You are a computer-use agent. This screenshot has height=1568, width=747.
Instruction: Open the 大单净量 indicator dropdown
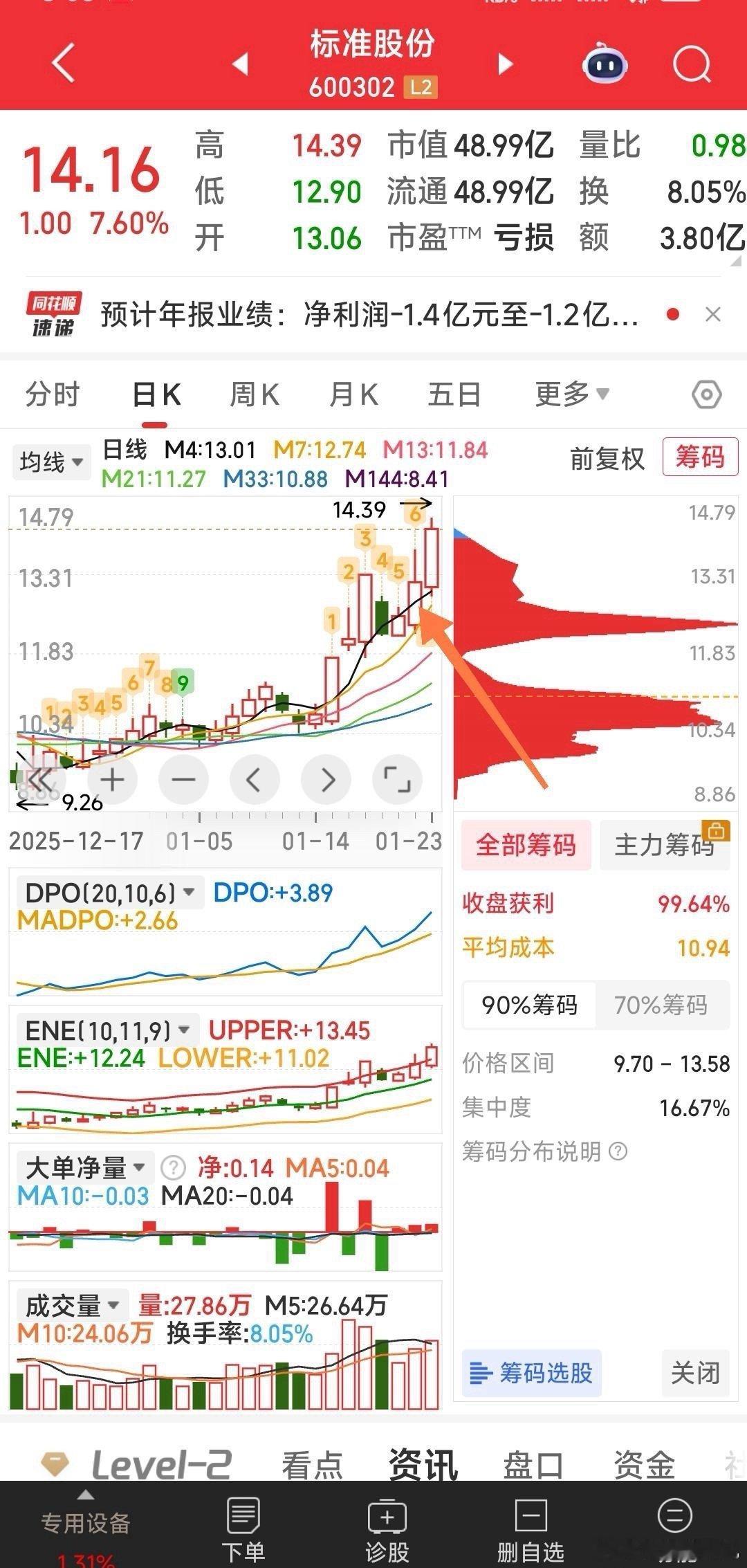click(82, 1167)
